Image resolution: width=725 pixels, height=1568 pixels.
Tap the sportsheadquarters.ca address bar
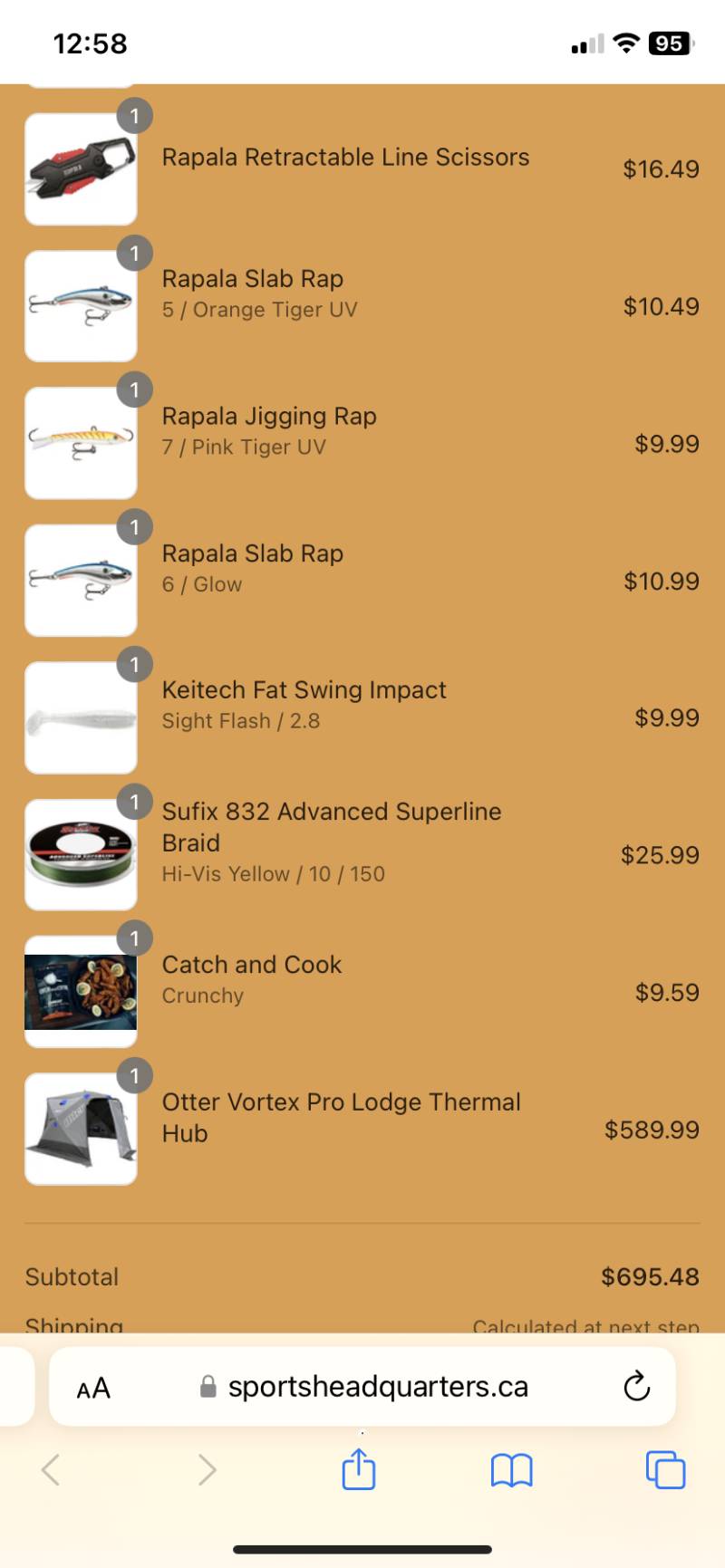click(363, 1387)
